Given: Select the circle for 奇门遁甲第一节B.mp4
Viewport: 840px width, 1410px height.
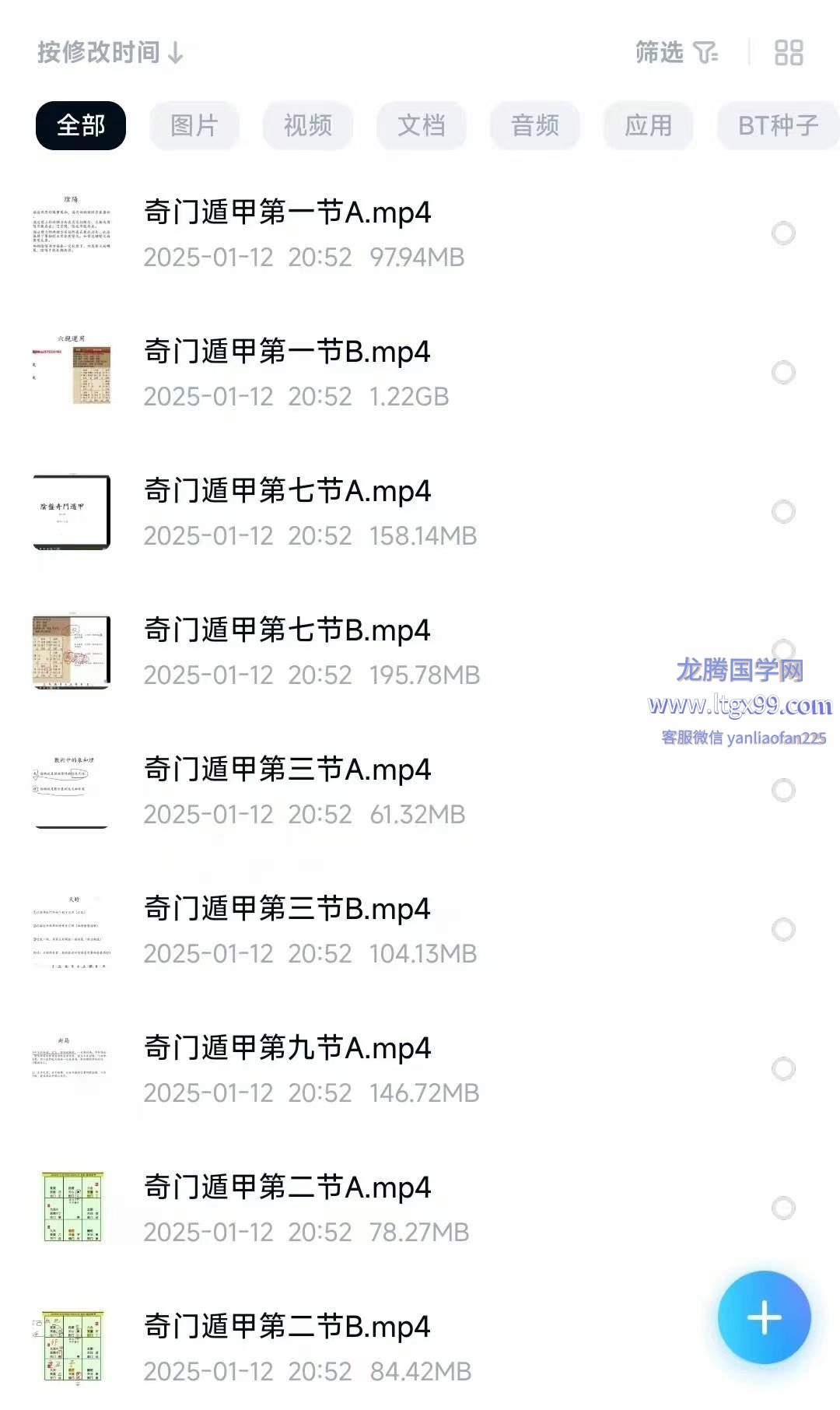Looking at the screenshot, I should pyautogui.click(x=783, y=373).
